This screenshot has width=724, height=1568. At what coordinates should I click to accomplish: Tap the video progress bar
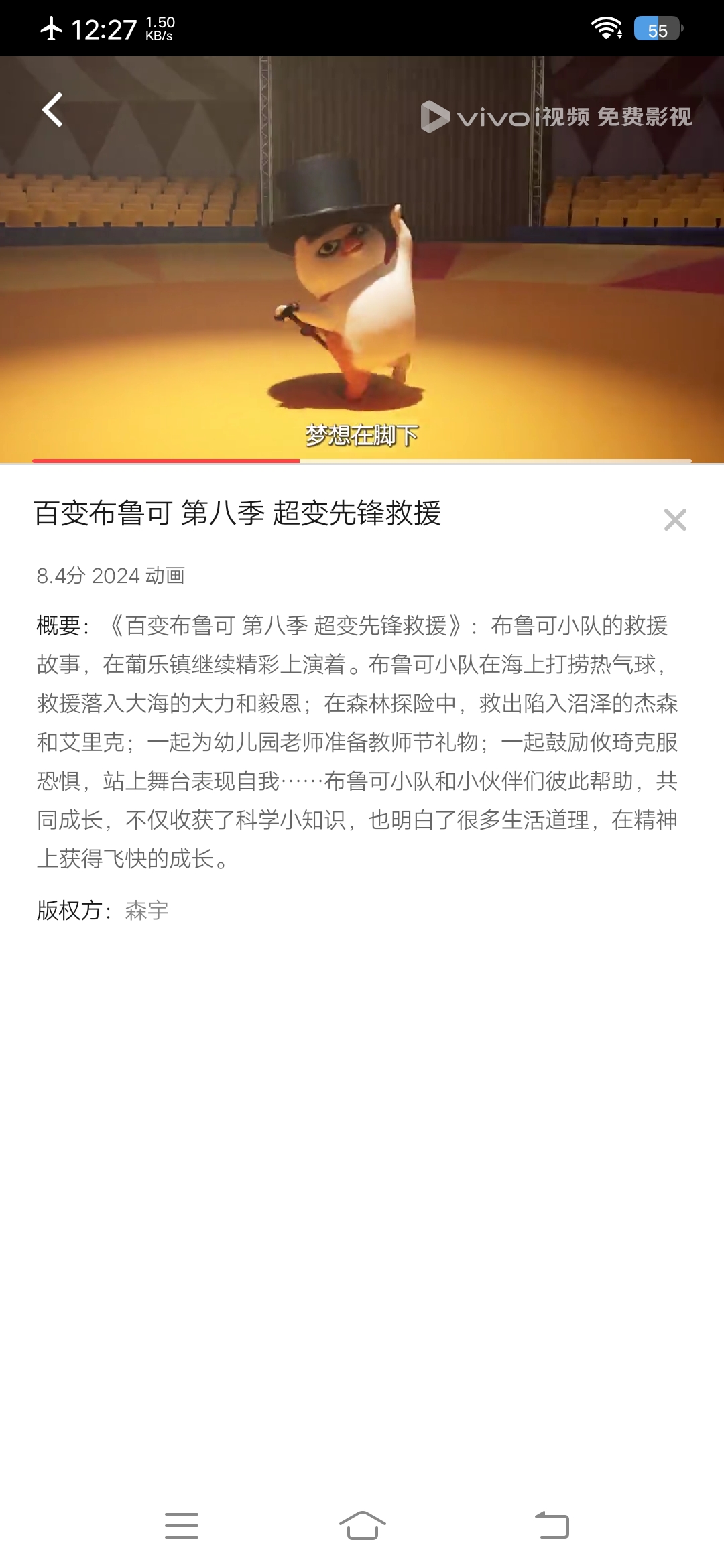362,461
